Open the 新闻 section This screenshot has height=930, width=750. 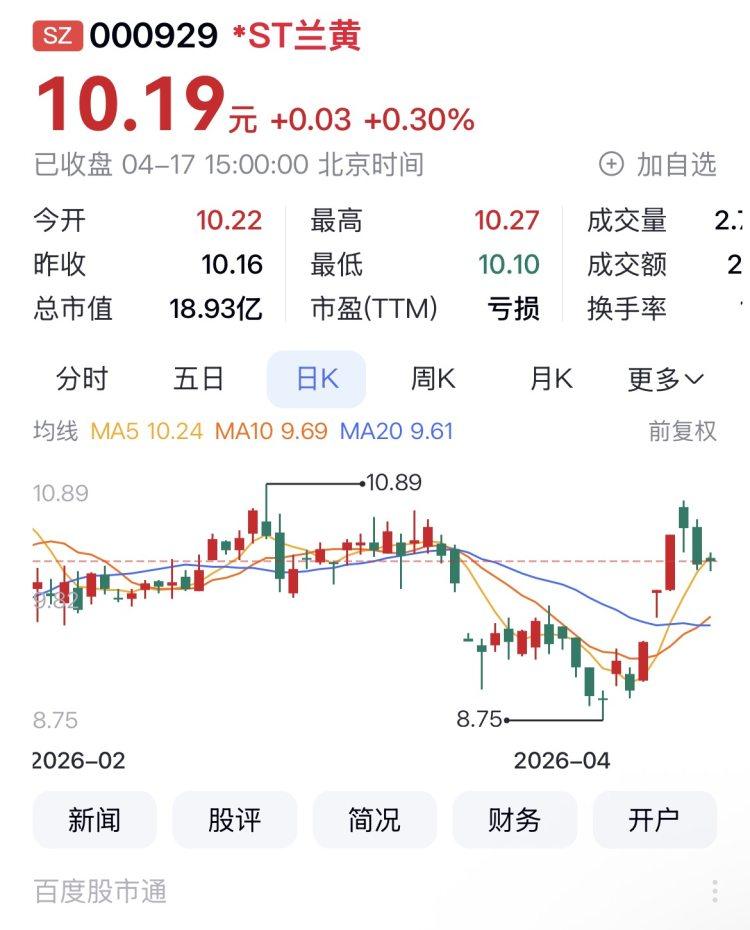point(95,820)
